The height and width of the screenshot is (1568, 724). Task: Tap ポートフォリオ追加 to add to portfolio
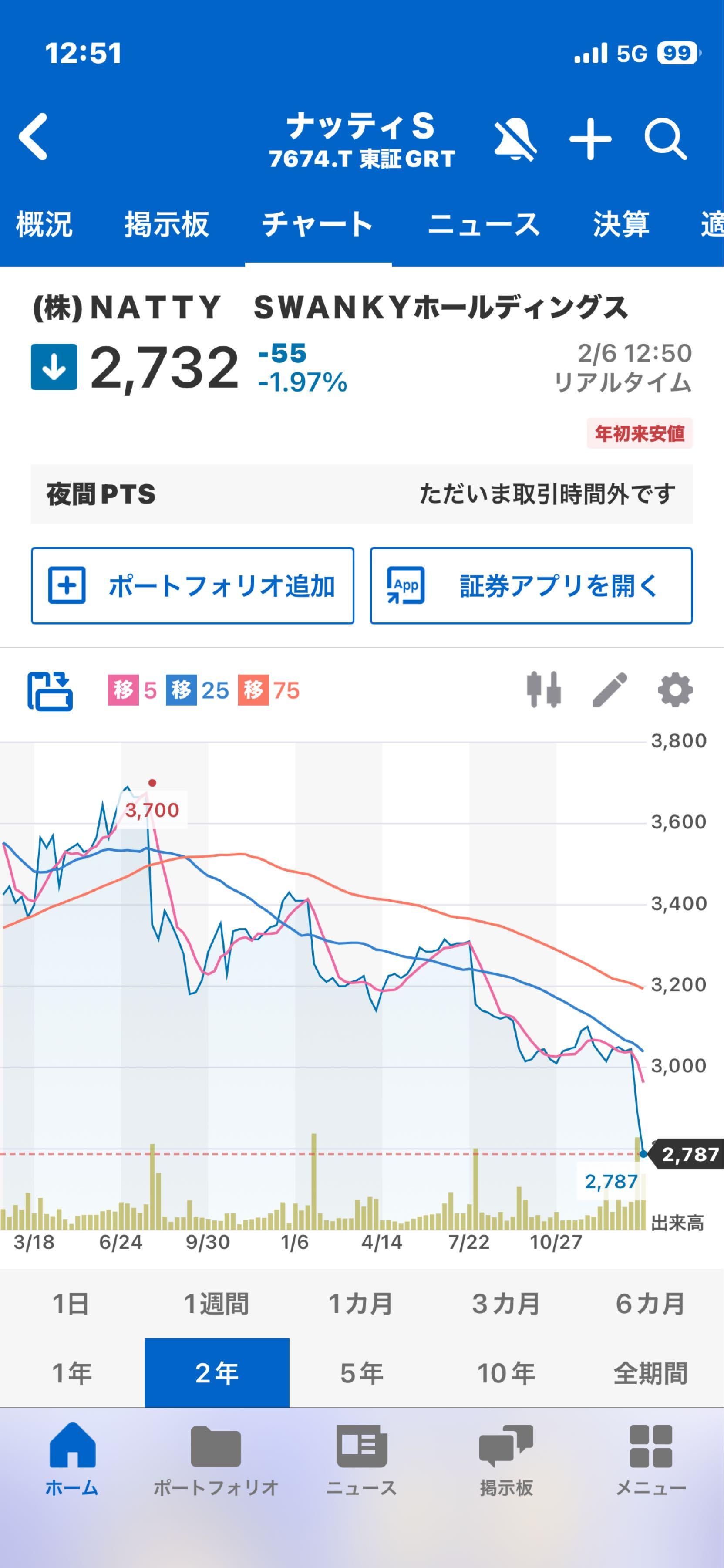[193, 585]
